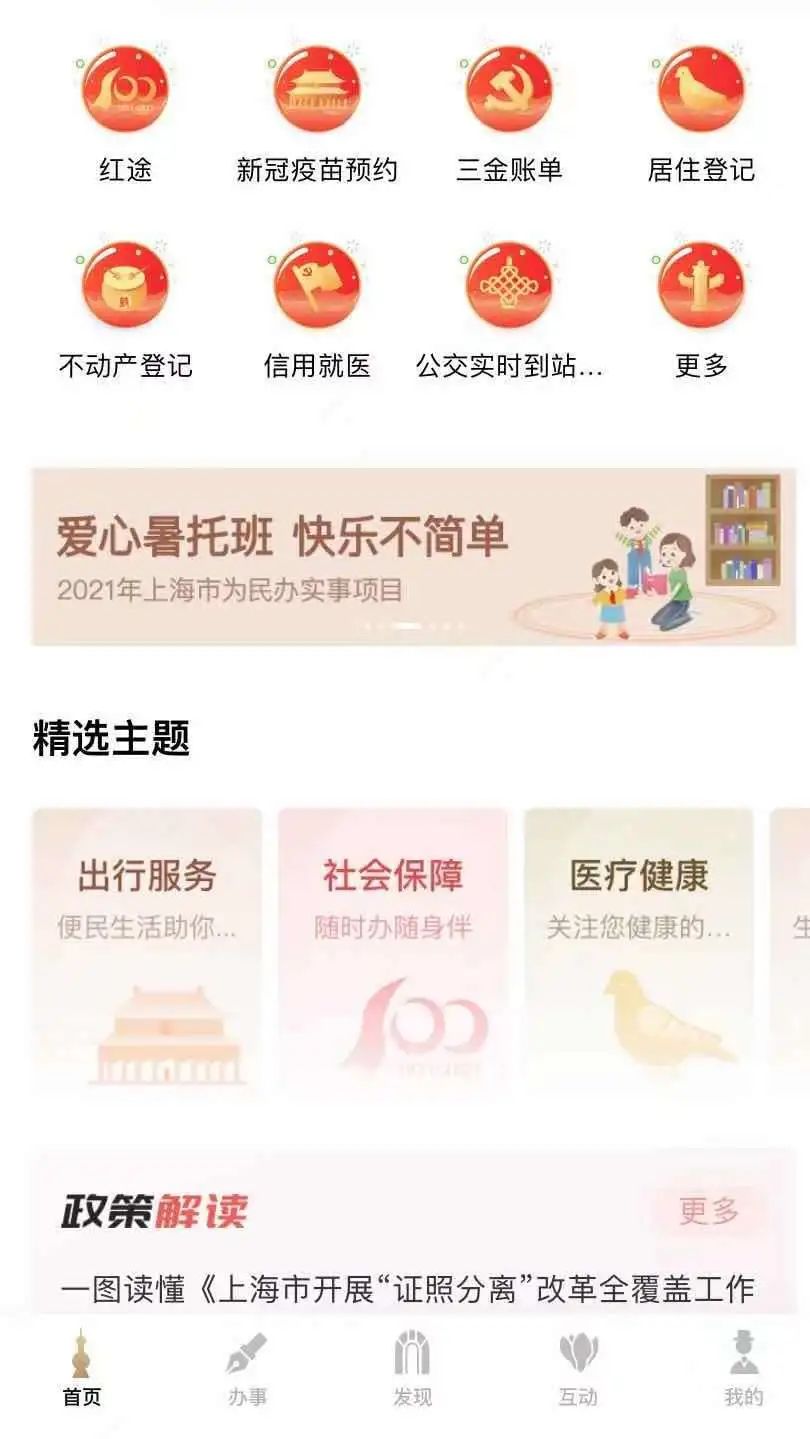Screen dimensions: 810x1439
Task: Open the 爱心暑托班 banner
Action: (413, 557)
